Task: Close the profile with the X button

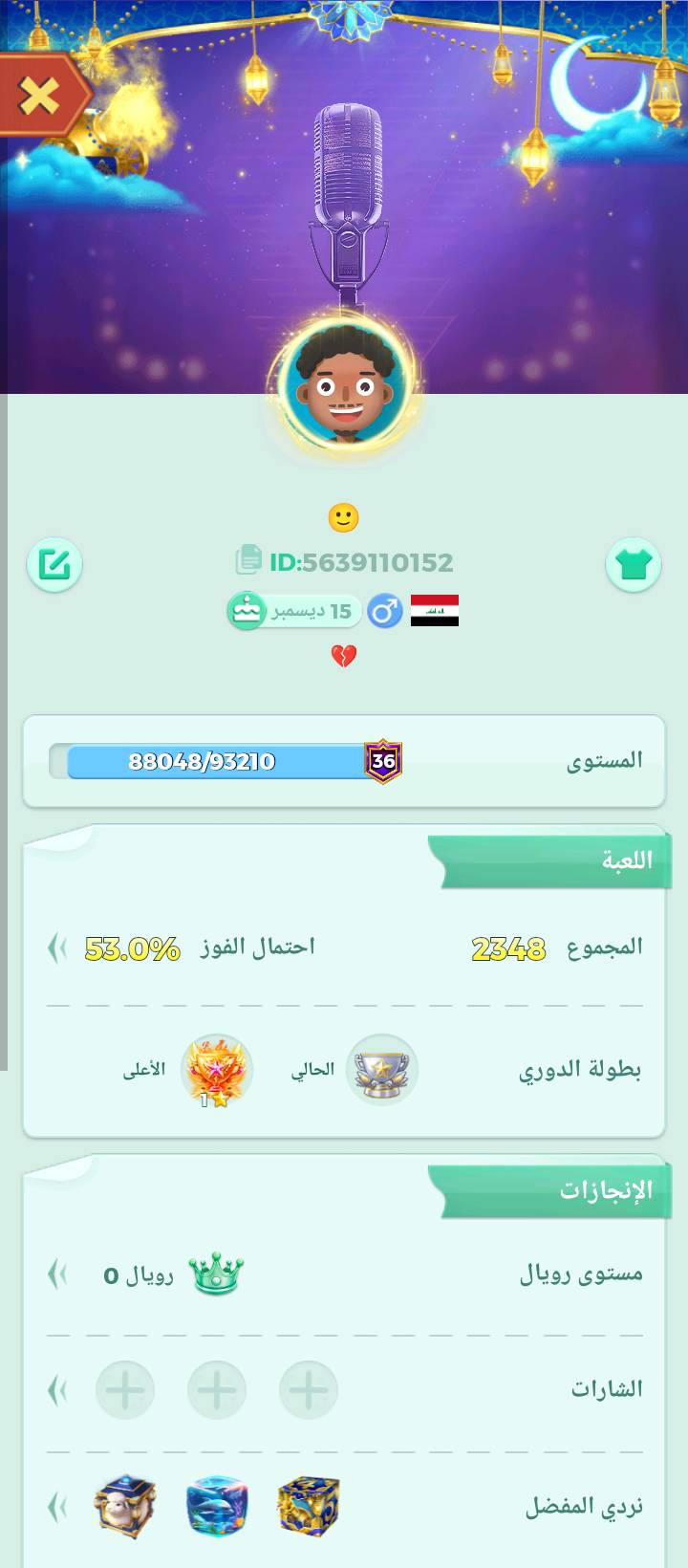Action: (39, 96)
